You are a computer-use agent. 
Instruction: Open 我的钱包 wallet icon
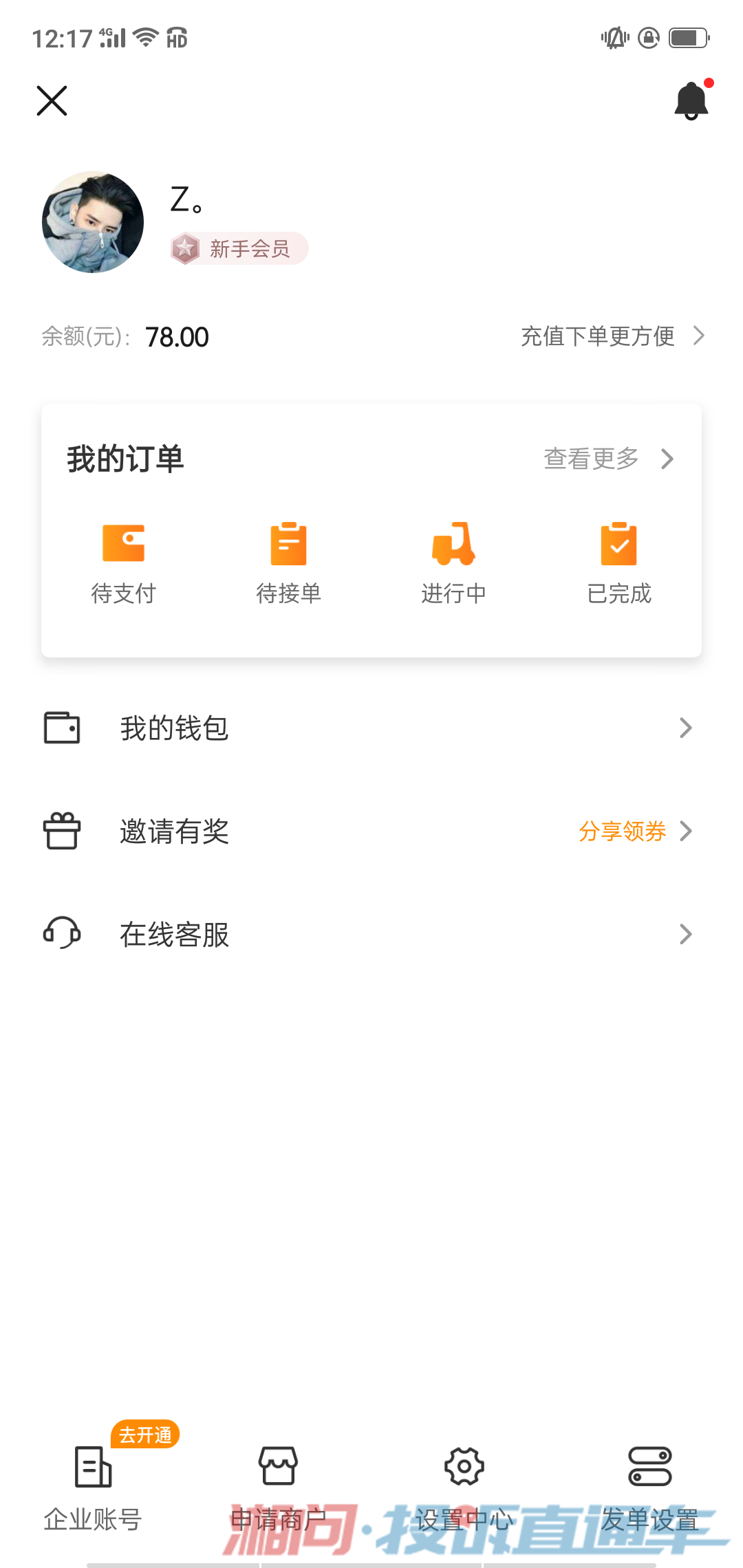click(61, 728)
